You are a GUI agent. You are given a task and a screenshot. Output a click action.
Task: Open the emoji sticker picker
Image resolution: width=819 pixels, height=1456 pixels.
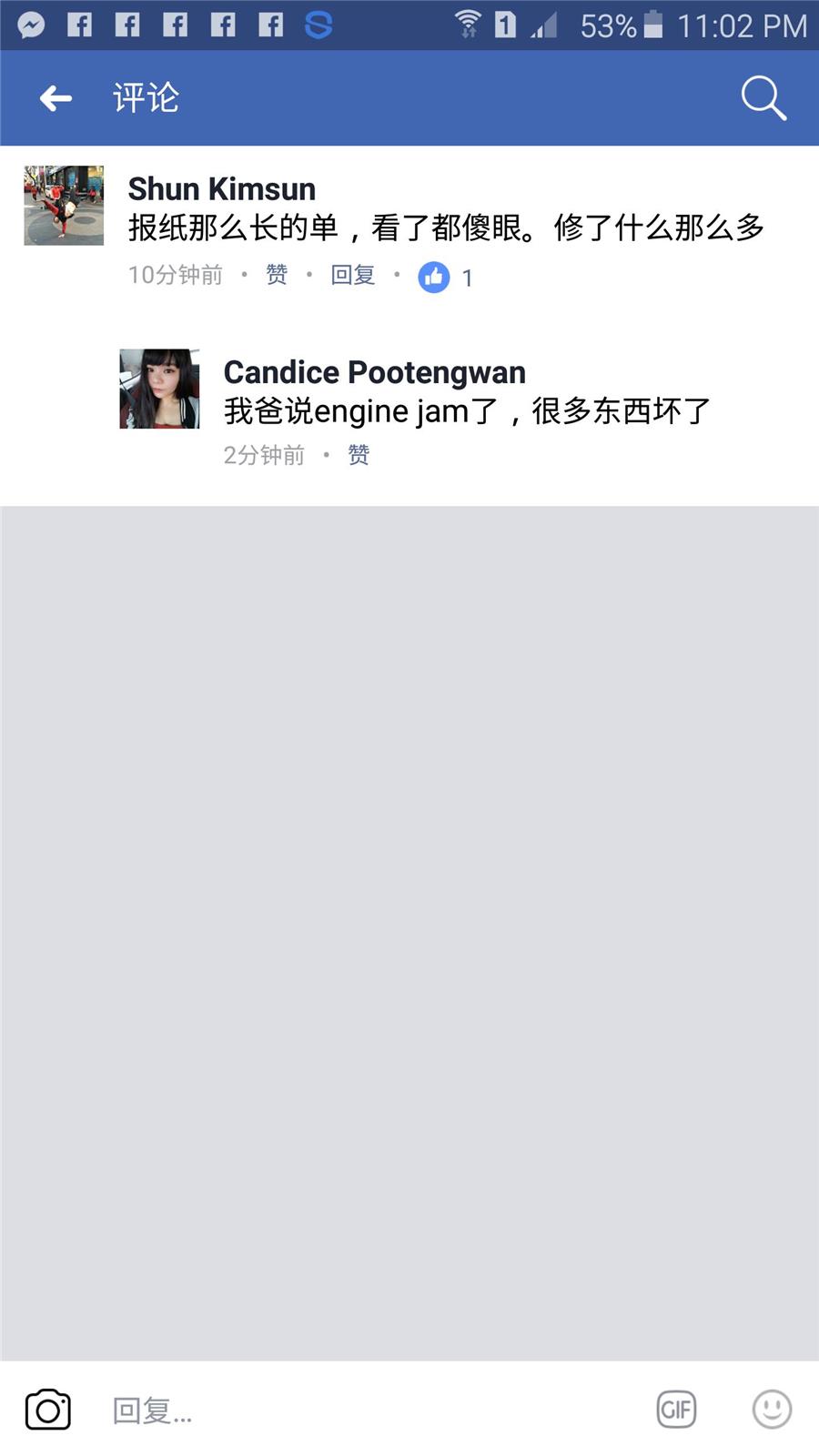[772, 1410]
